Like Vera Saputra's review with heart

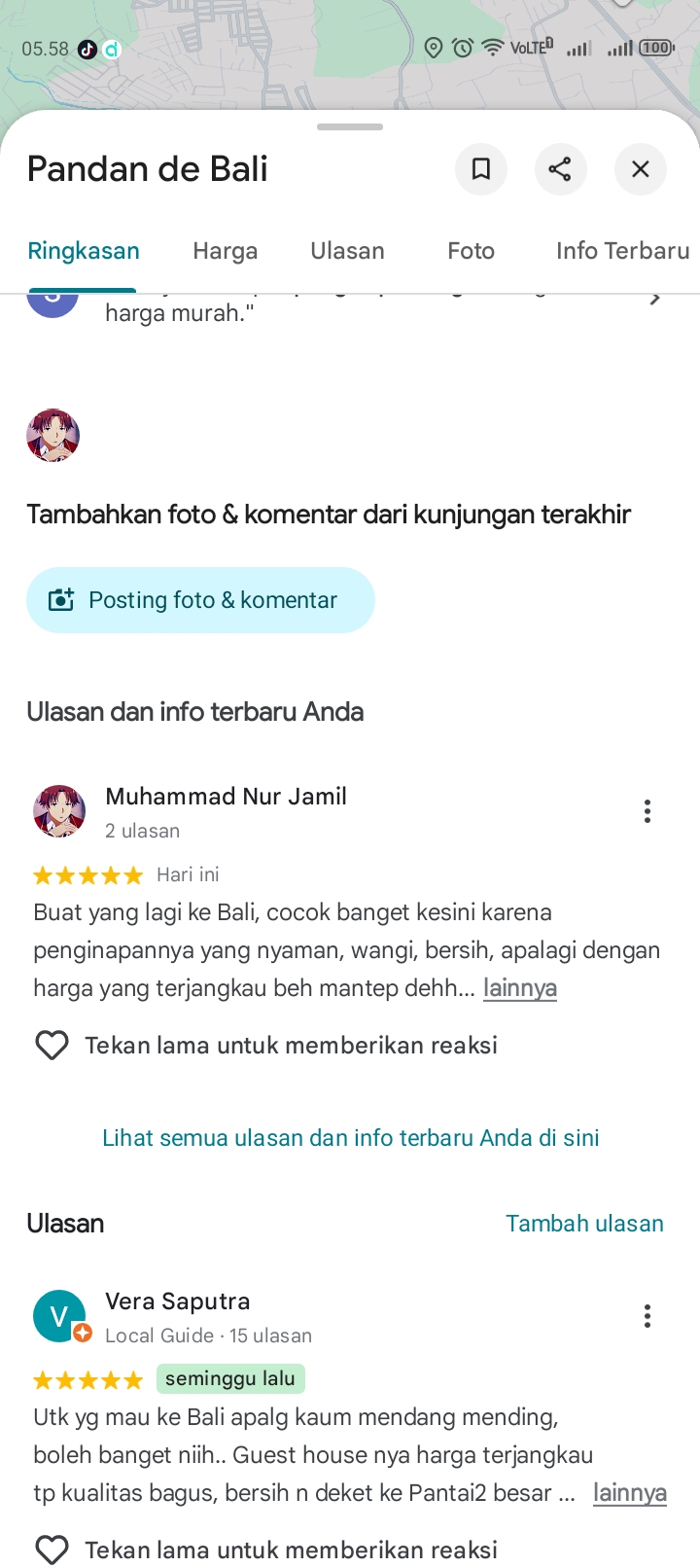pos(52,1550)
